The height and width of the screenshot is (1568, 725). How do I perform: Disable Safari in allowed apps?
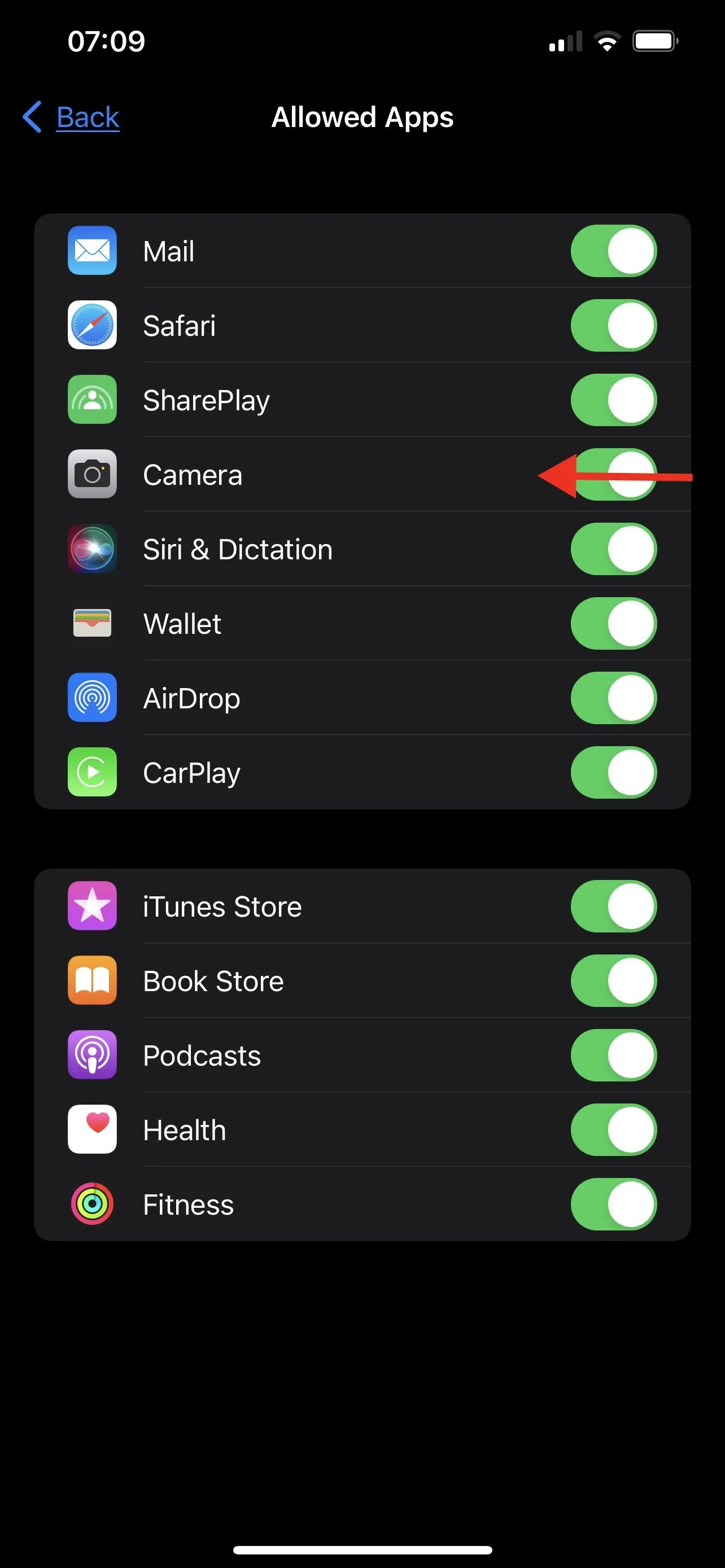coord(613,326)
